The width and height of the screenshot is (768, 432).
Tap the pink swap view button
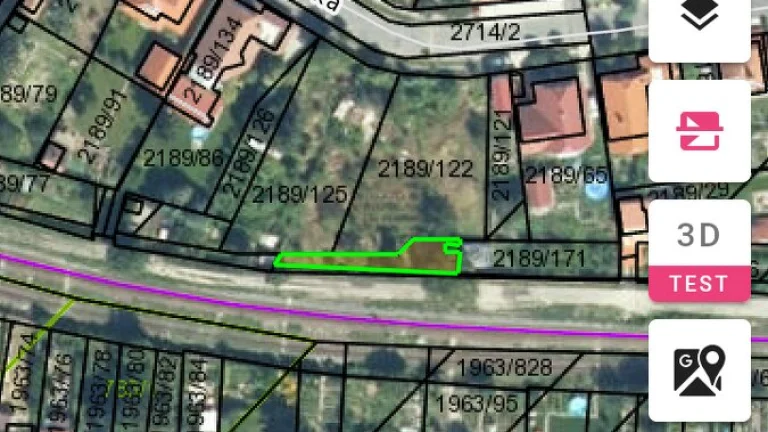click(x=700, y=131)
